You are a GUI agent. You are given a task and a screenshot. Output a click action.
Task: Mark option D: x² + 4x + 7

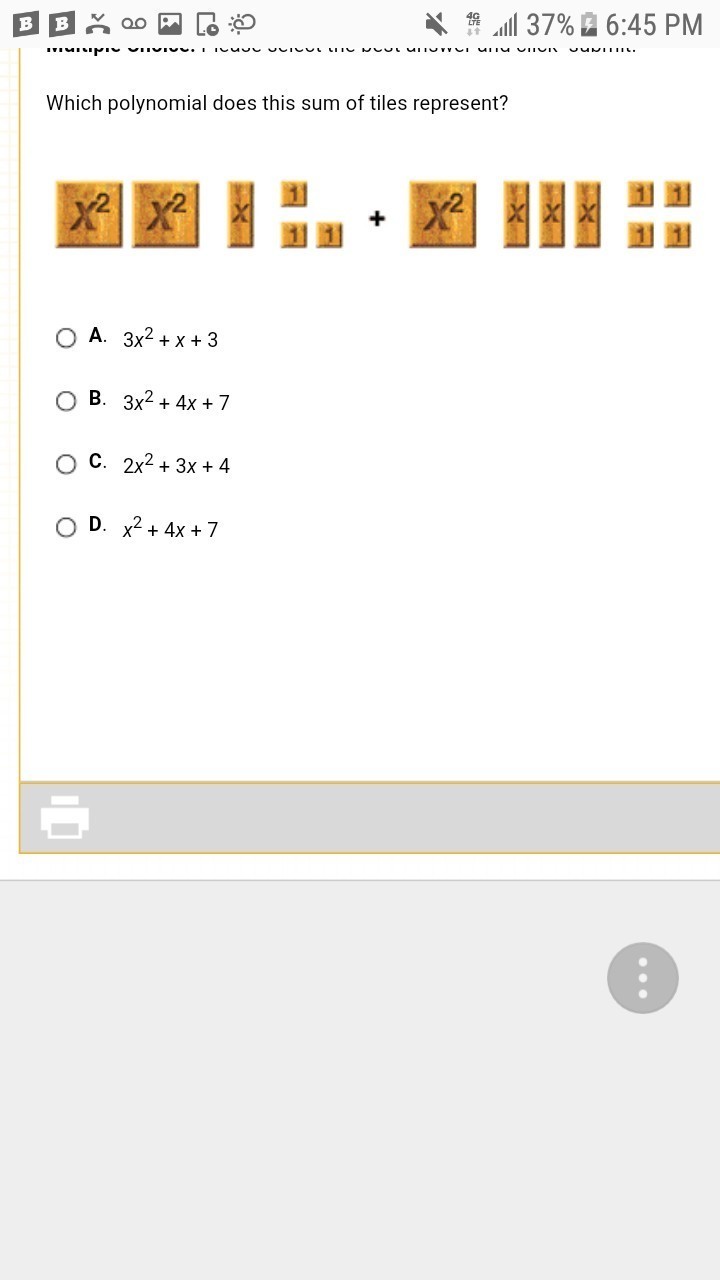click(66, 527)
